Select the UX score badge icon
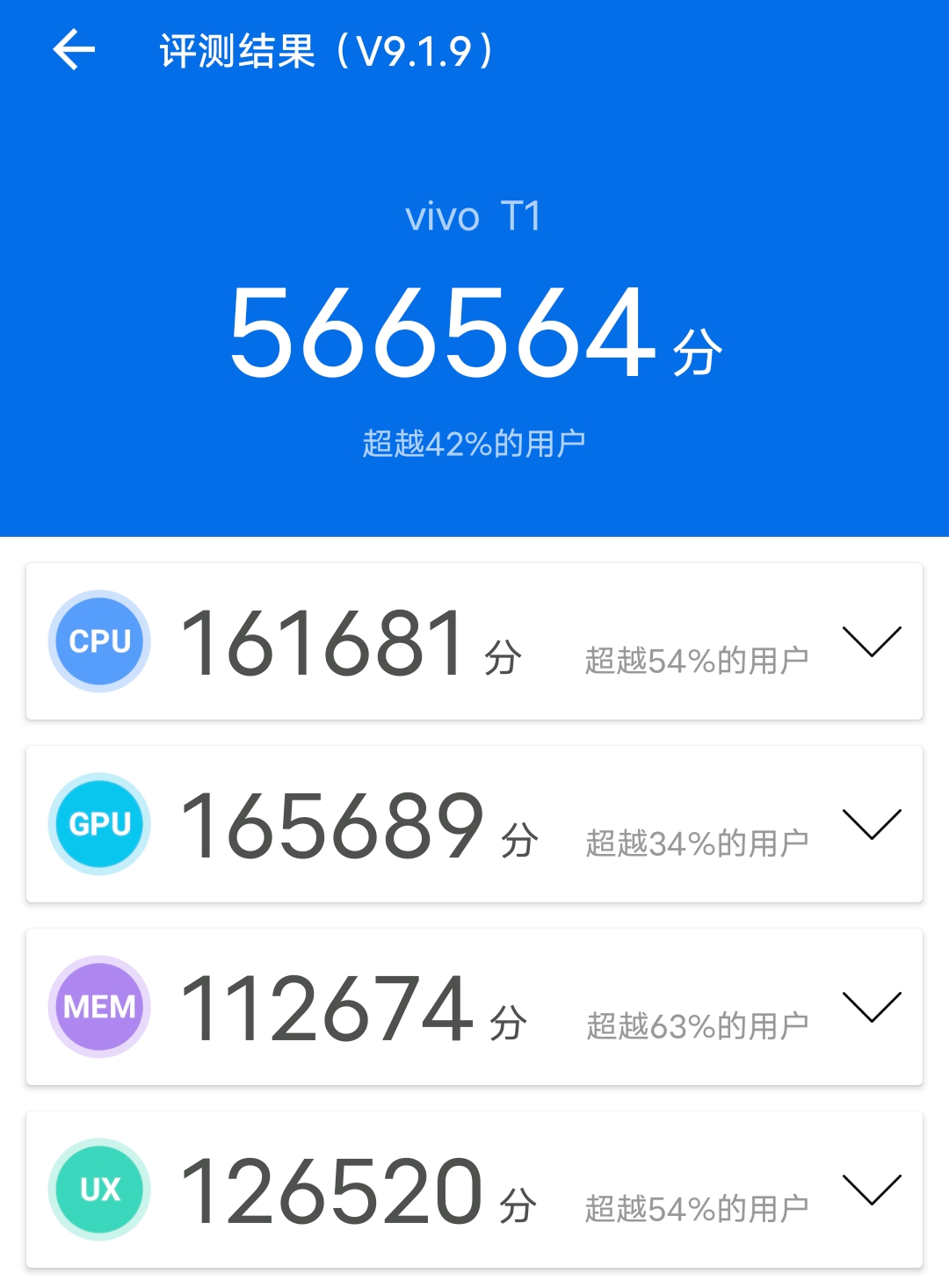The height and width of the screenshot is (1288, 949). pyautogui.click(x=99, y=1189)
